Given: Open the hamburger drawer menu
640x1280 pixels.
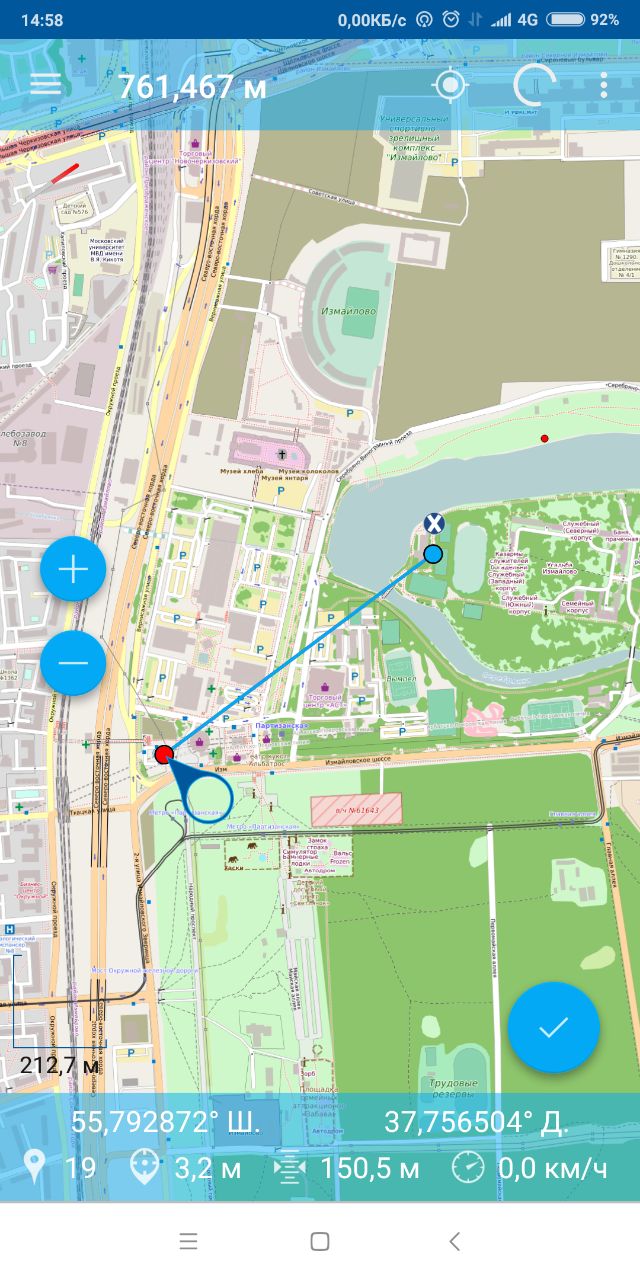Looking at the screenshot, I should tap(46, 84).
